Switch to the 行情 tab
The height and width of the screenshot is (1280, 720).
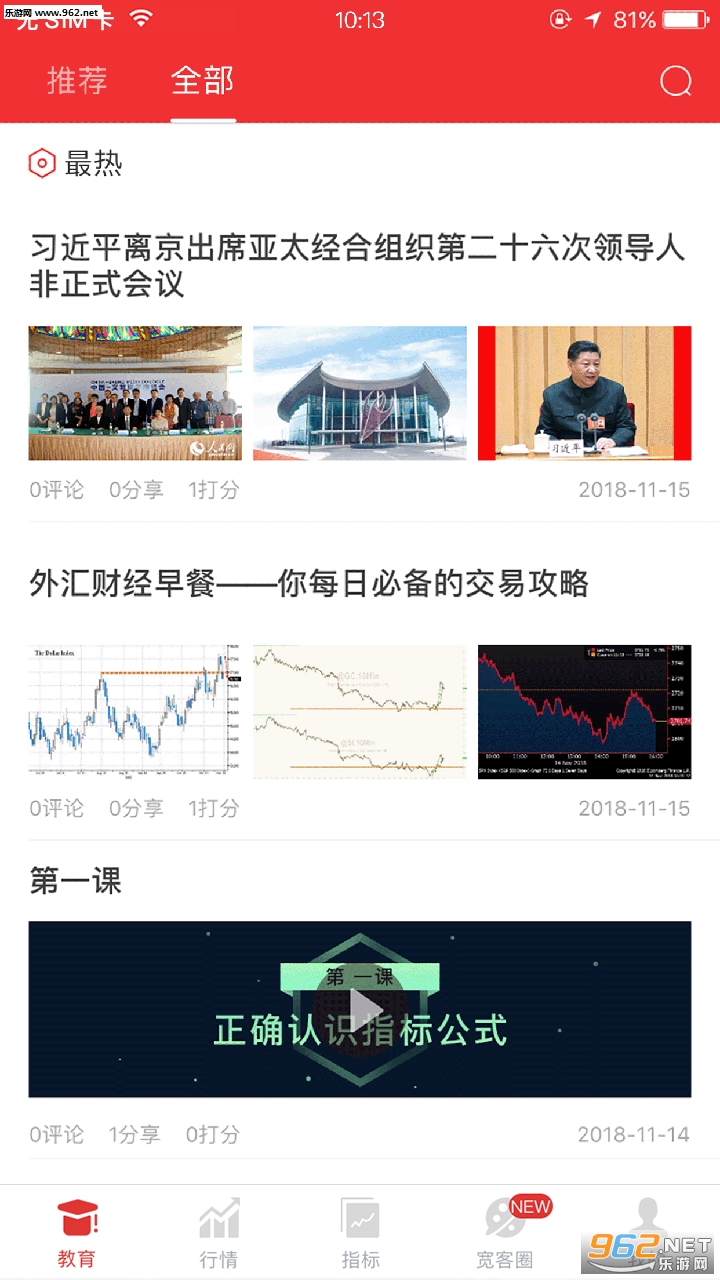point(219,1232)
